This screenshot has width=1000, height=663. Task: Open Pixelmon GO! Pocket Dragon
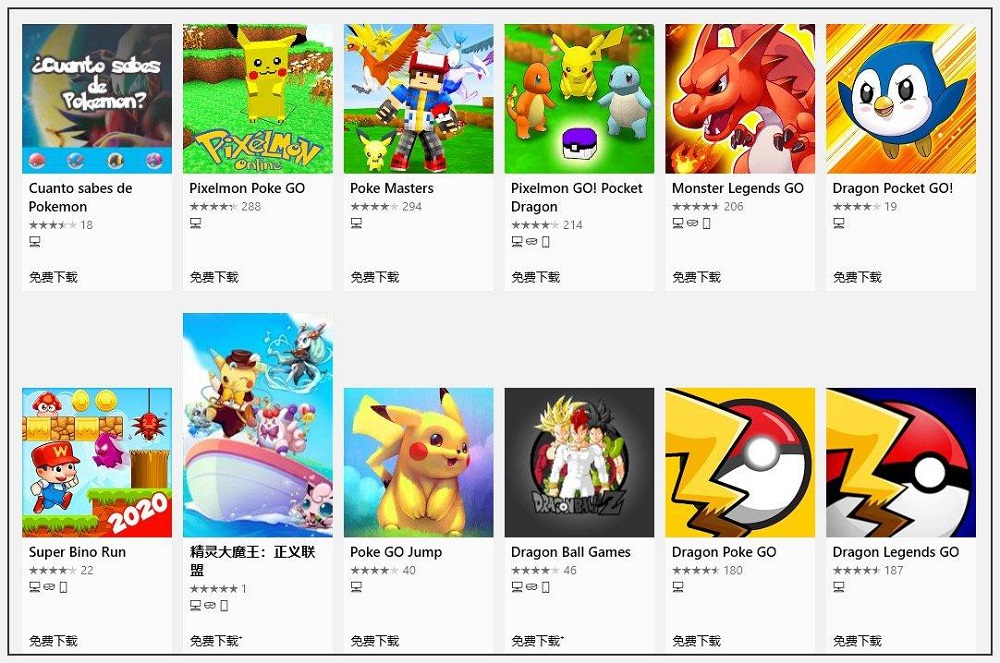(x=579, y=100)
